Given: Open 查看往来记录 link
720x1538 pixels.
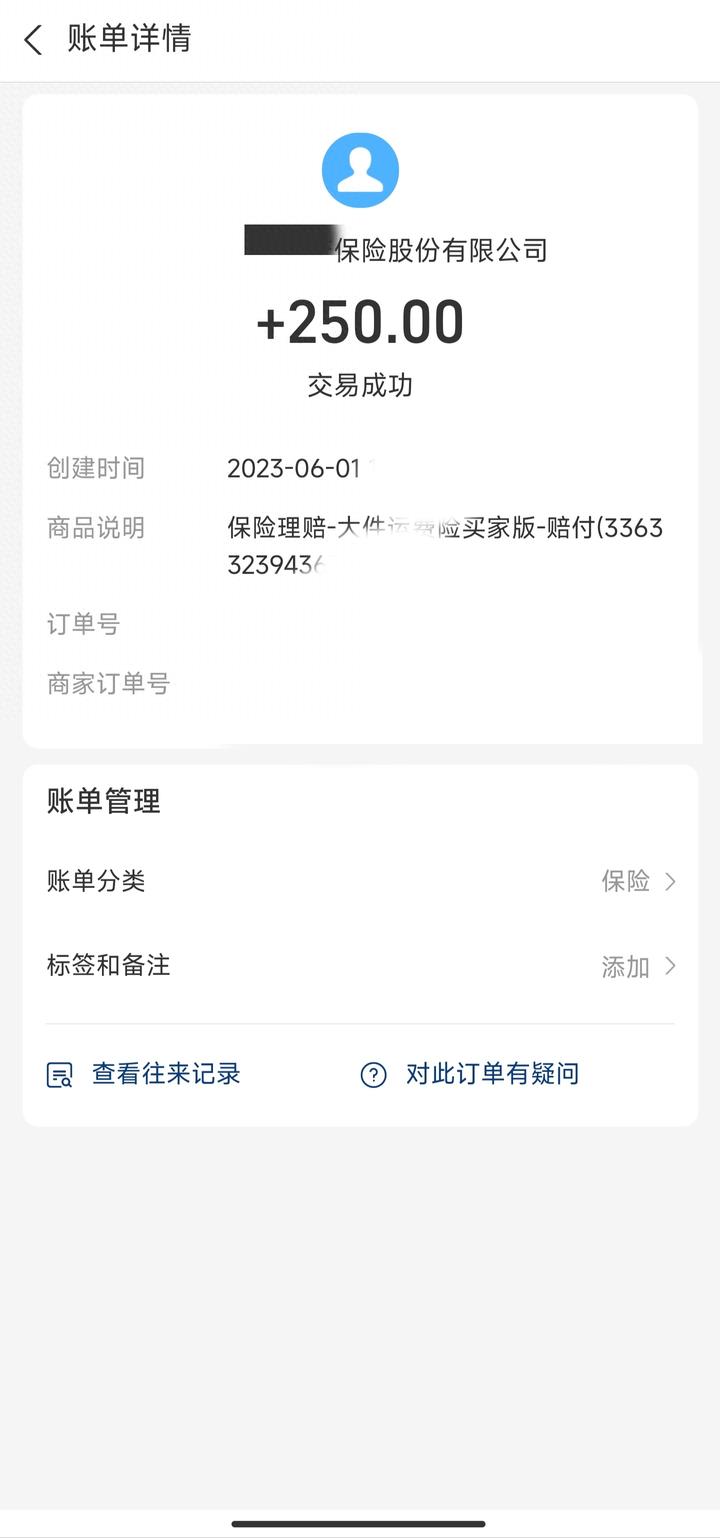Looking at the screenshot, I should [145, 1074].
